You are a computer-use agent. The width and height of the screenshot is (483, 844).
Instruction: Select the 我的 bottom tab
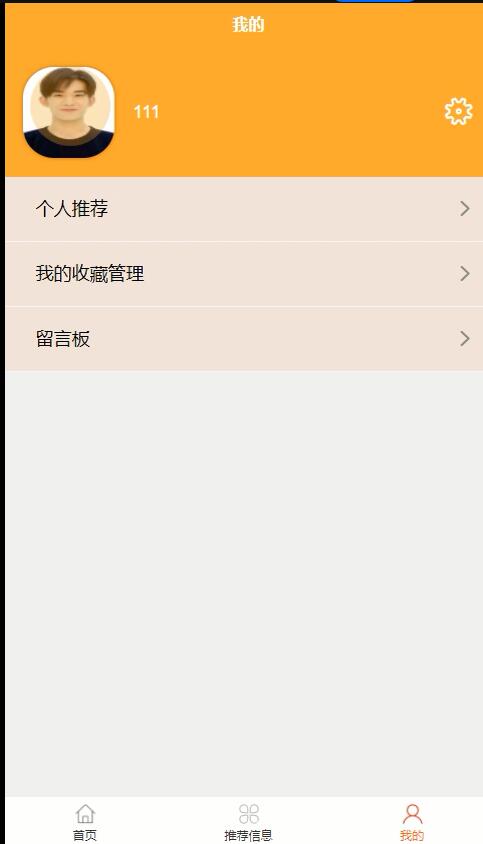click(x=412, y=822)
